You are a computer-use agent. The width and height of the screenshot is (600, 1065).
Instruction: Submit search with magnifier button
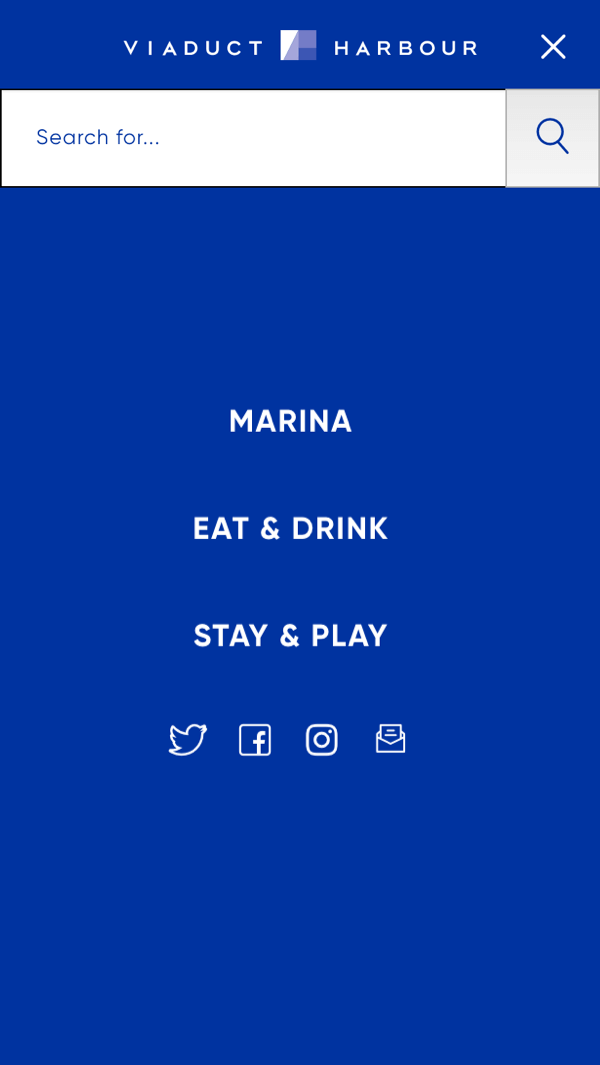[x=552, y=138]
